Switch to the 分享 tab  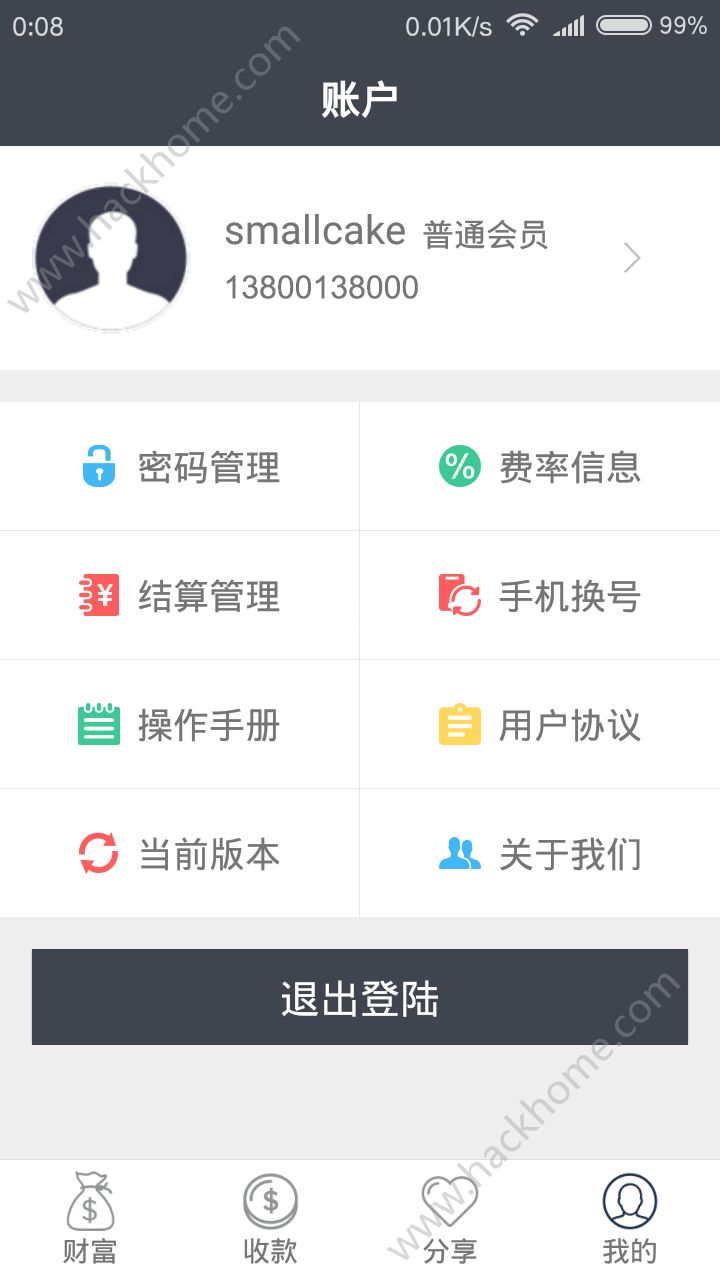click(x=448, y=1220)
